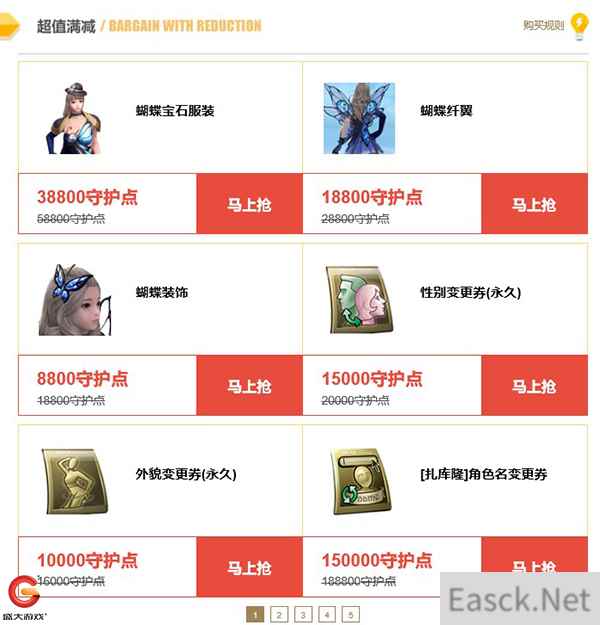
Task: View the 蝴蝶纤翼 wings picture
Action: [359, 118]
